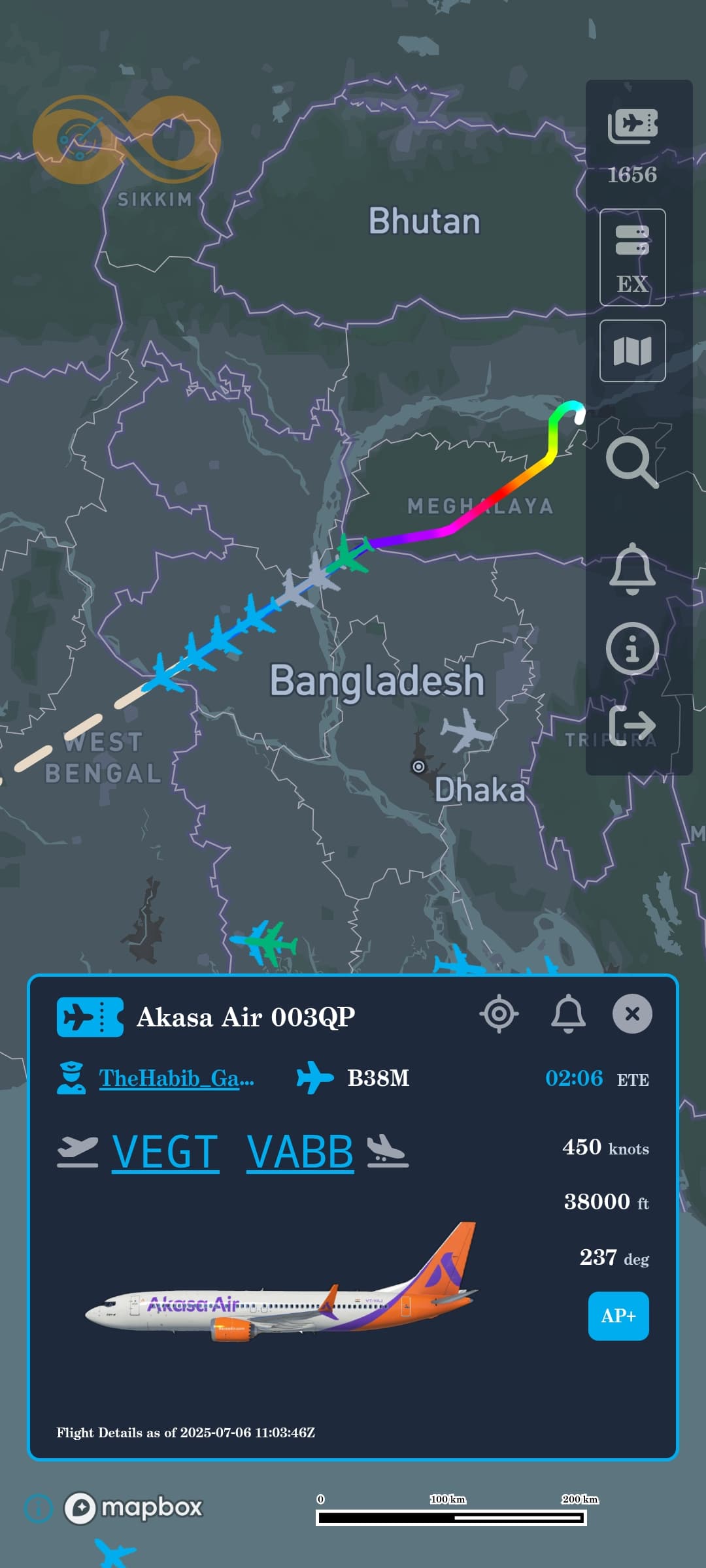Open arrival airport VABB

pyautogui.click(x=300, y=1152)
